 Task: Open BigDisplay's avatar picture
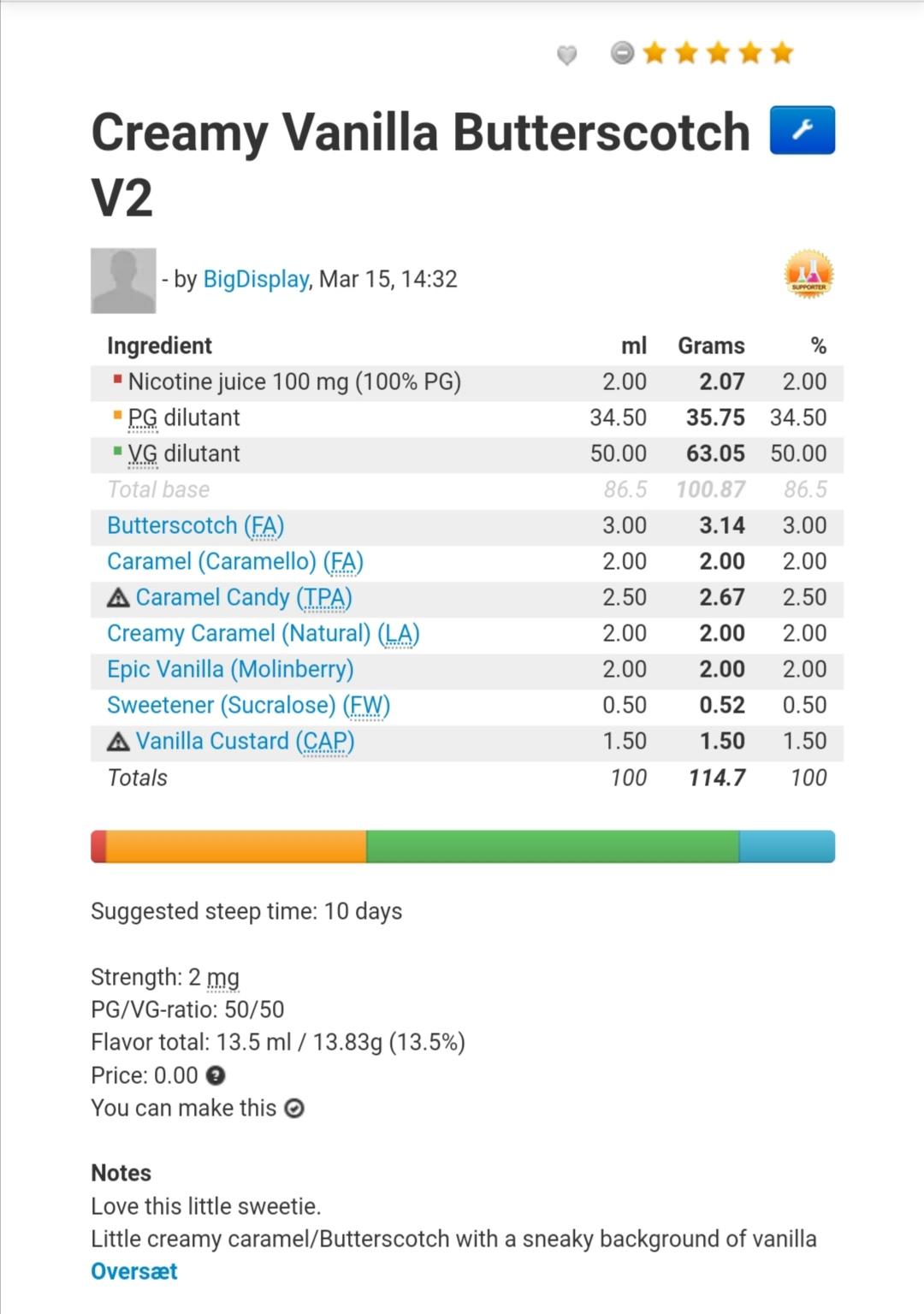[123, 281]
